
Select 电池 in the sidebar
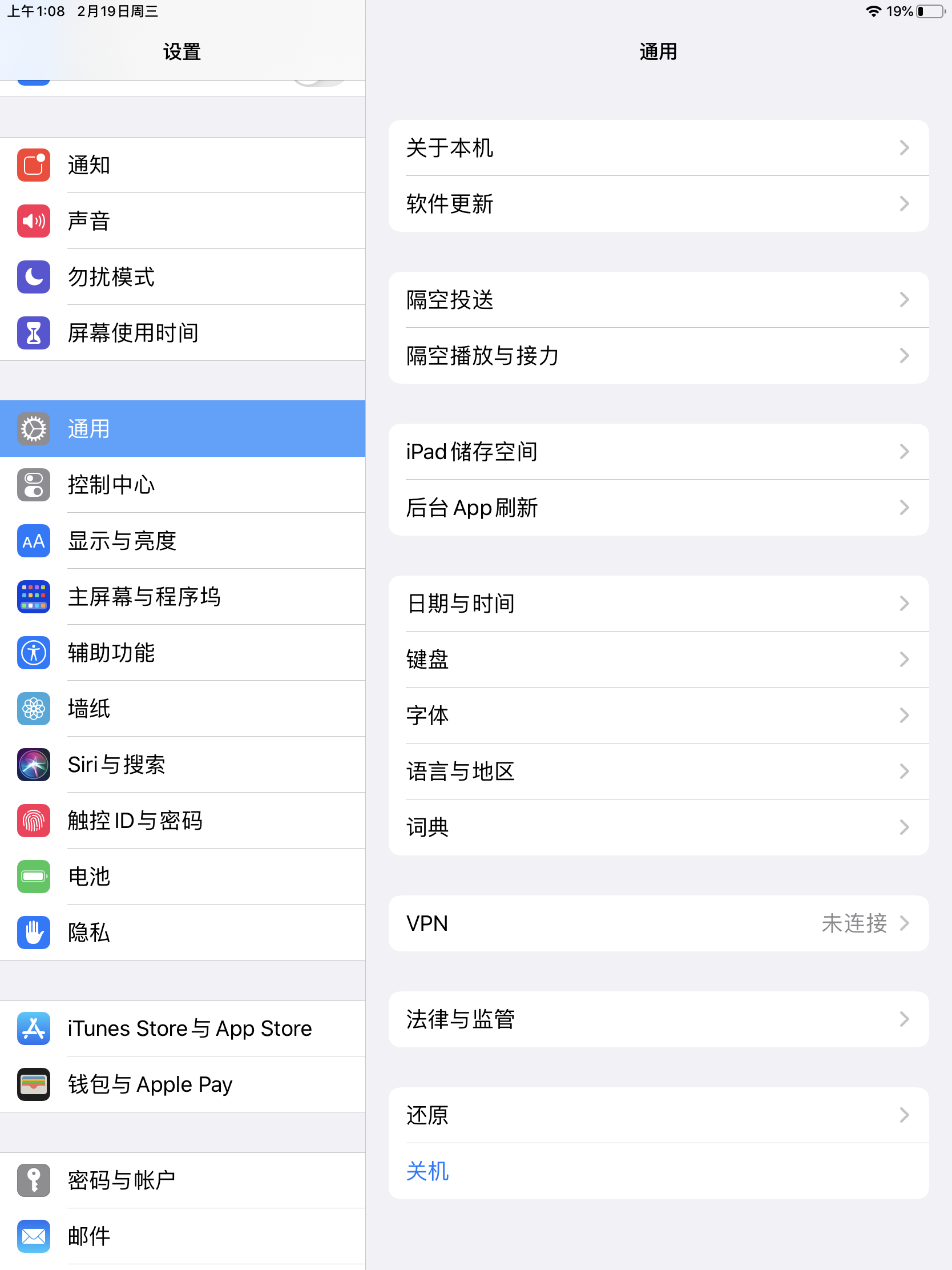point(183,877)
